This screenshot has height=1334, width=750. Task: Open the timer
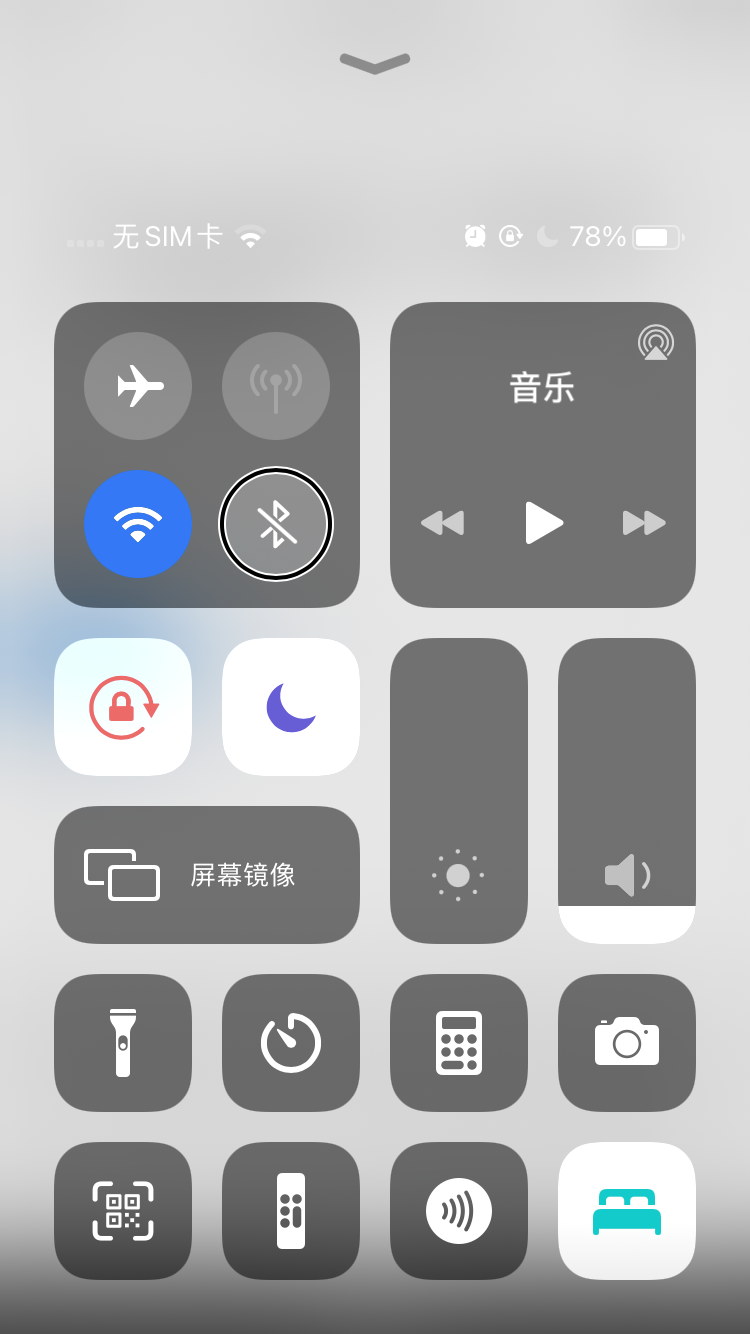pos(291,1043)
